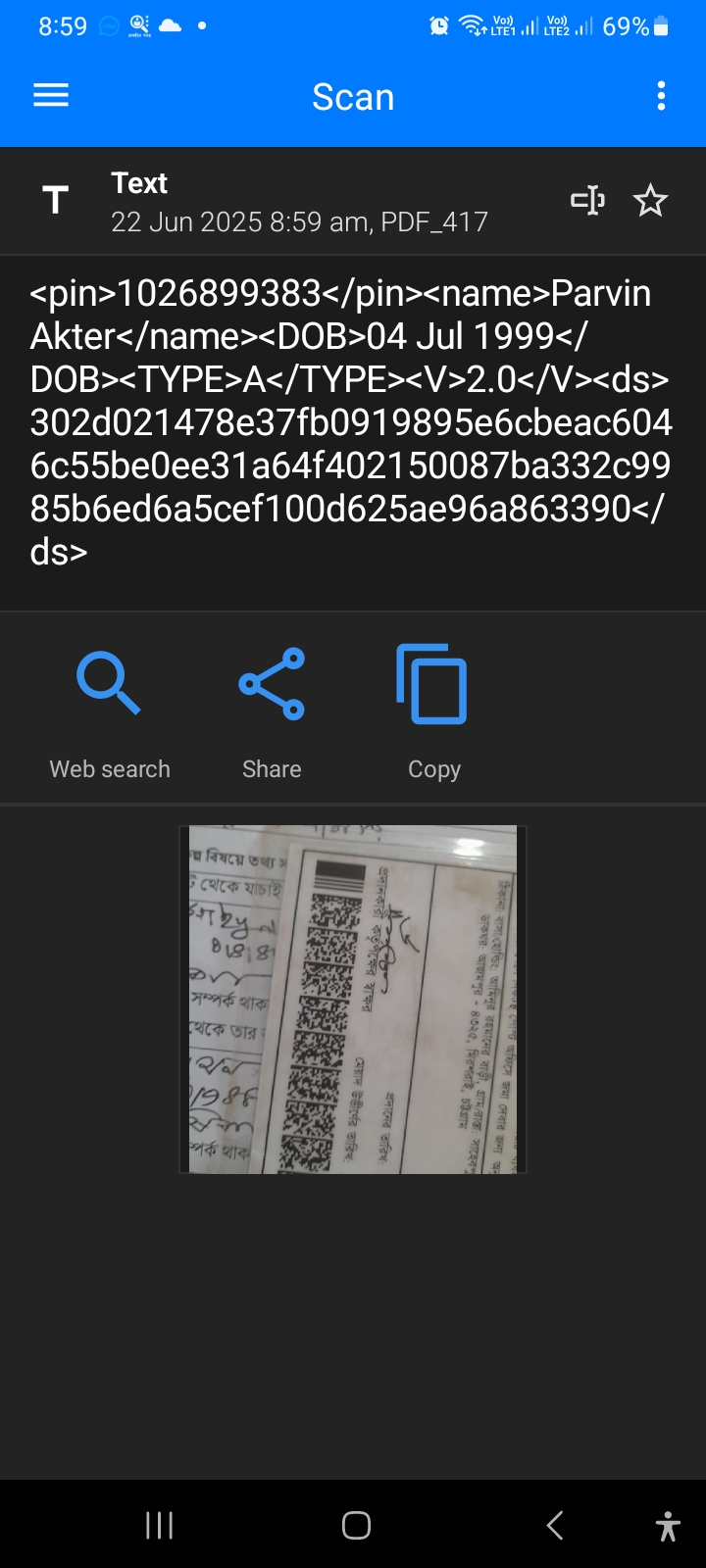706x1568 pixels.
Task: Go back using the system back button
Action: coord(555,1525)
